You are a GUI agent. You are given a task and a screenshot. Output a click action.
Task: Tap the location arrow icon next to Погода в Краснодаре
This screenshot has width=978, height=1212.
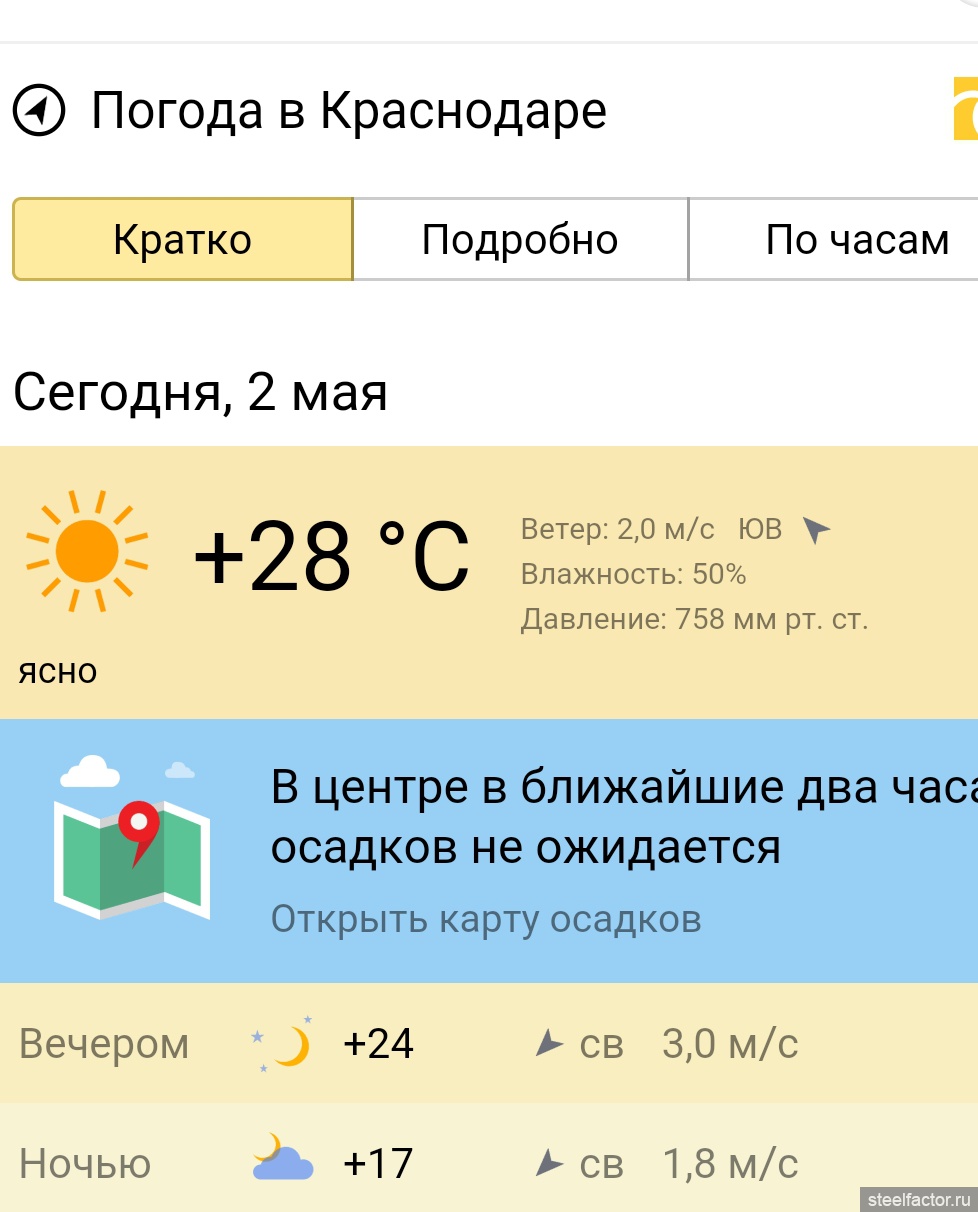39,111
